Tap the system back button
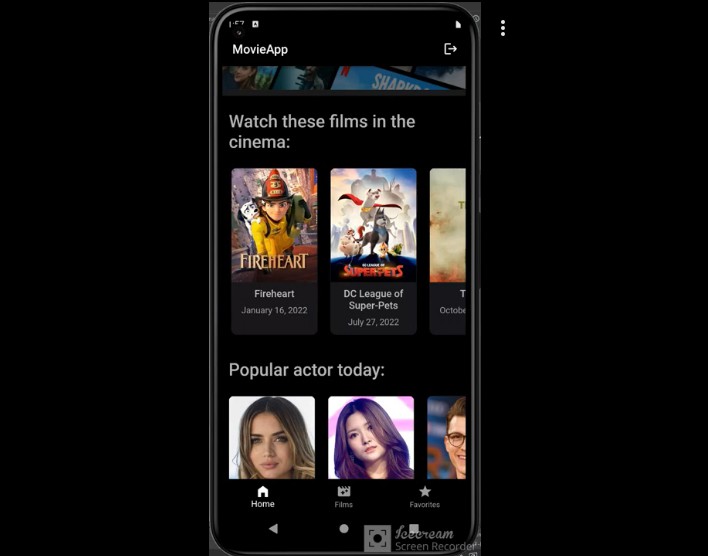The image size is (708, 556). coord(273,528)
